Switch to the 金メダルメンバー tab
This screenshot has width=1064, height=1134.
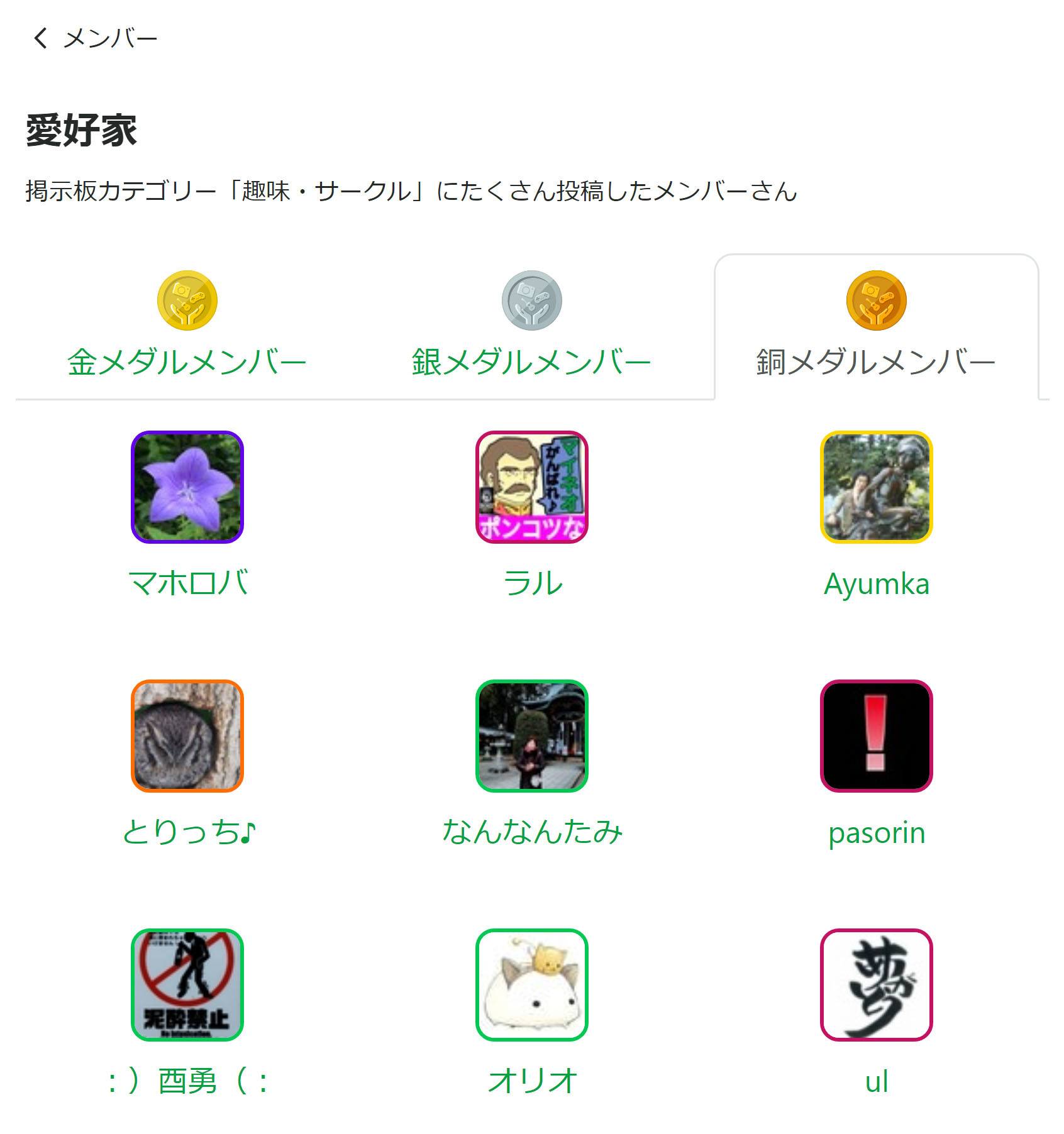pos(187,324)
